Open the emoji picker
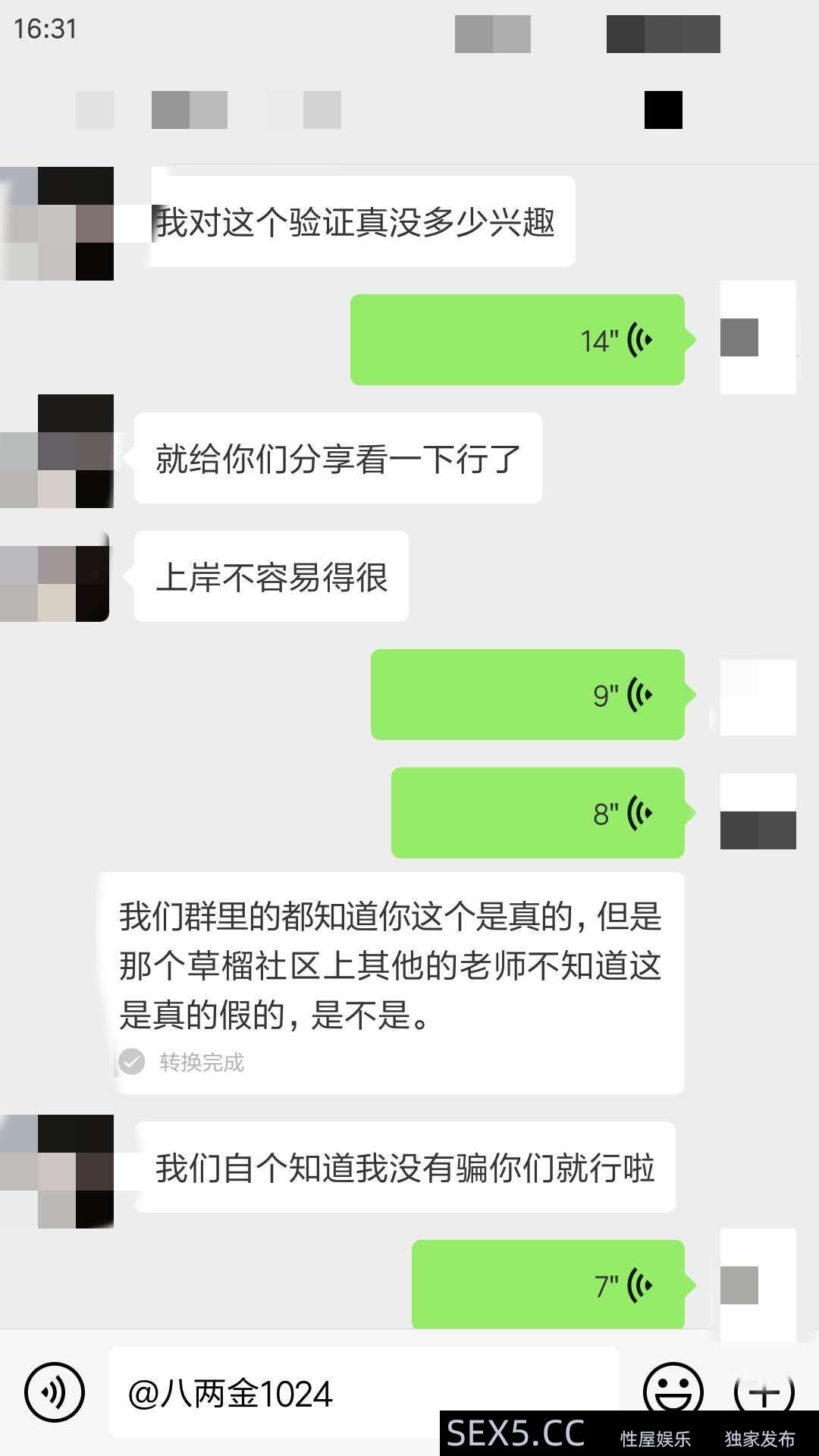This screenshot has height=1456, width=819. coord(673,1391)
